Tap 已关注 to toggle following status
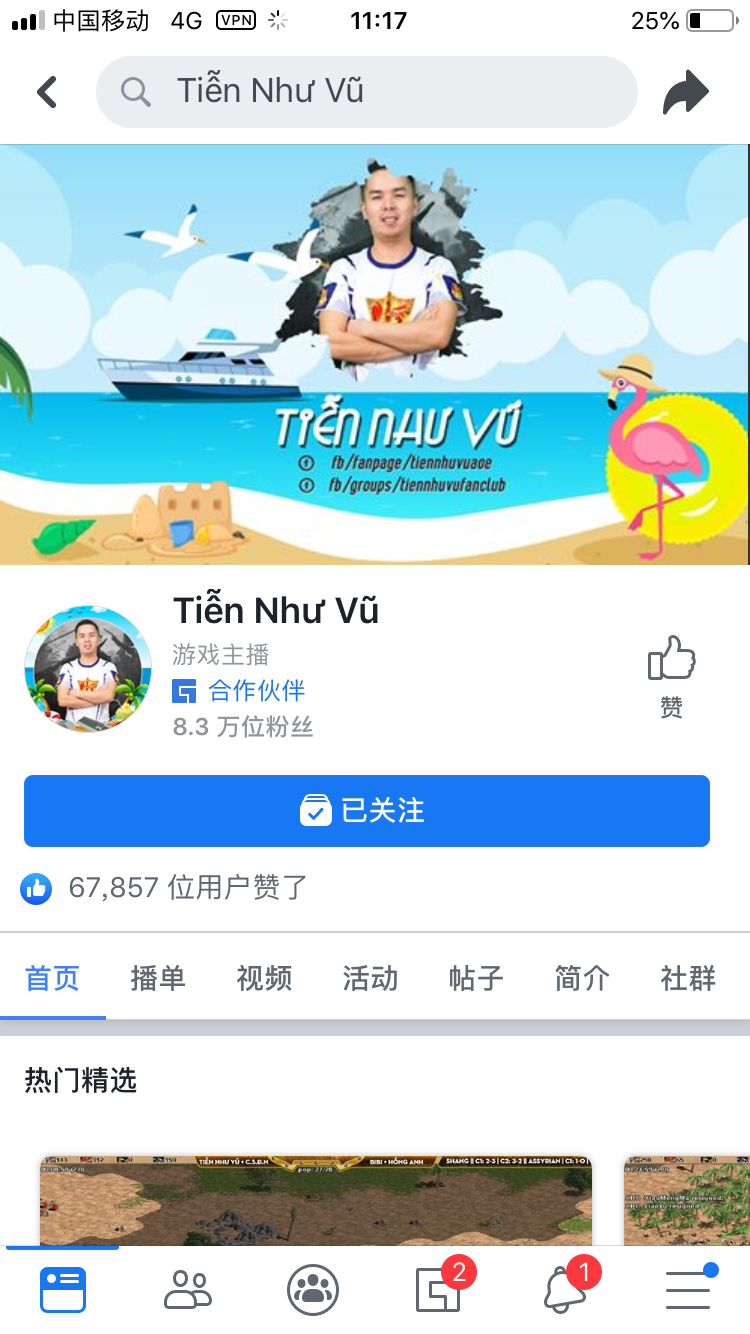 (366, 810)
